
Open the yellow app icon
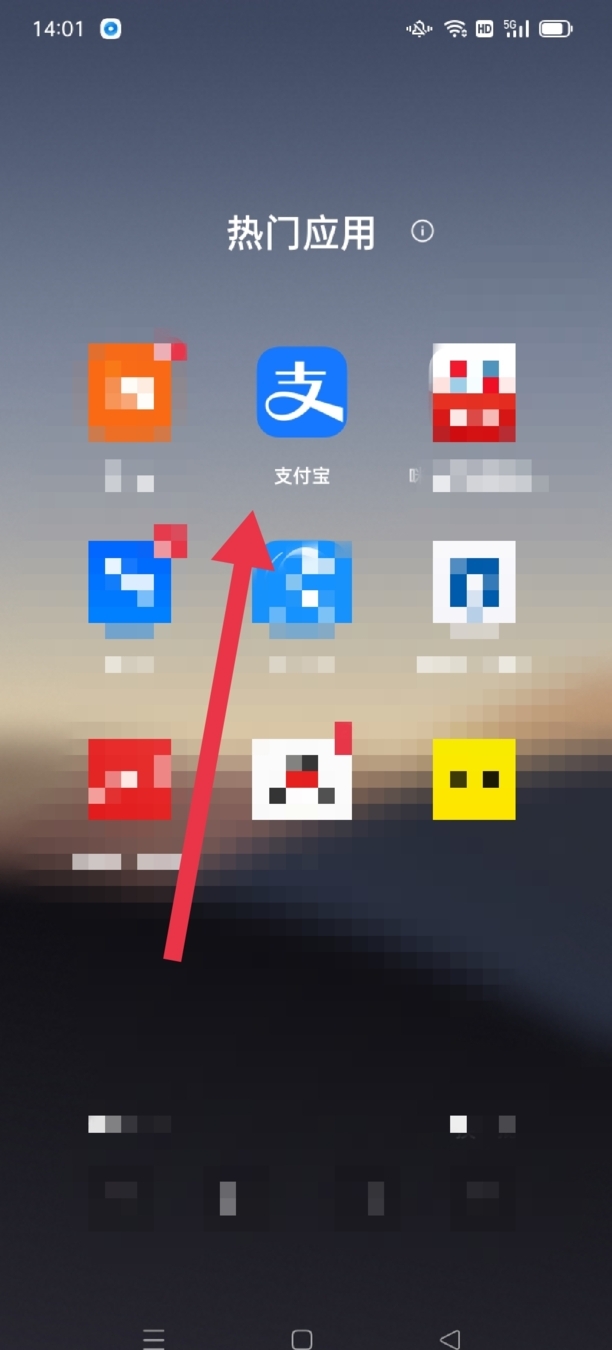click(x=474, y=779)
